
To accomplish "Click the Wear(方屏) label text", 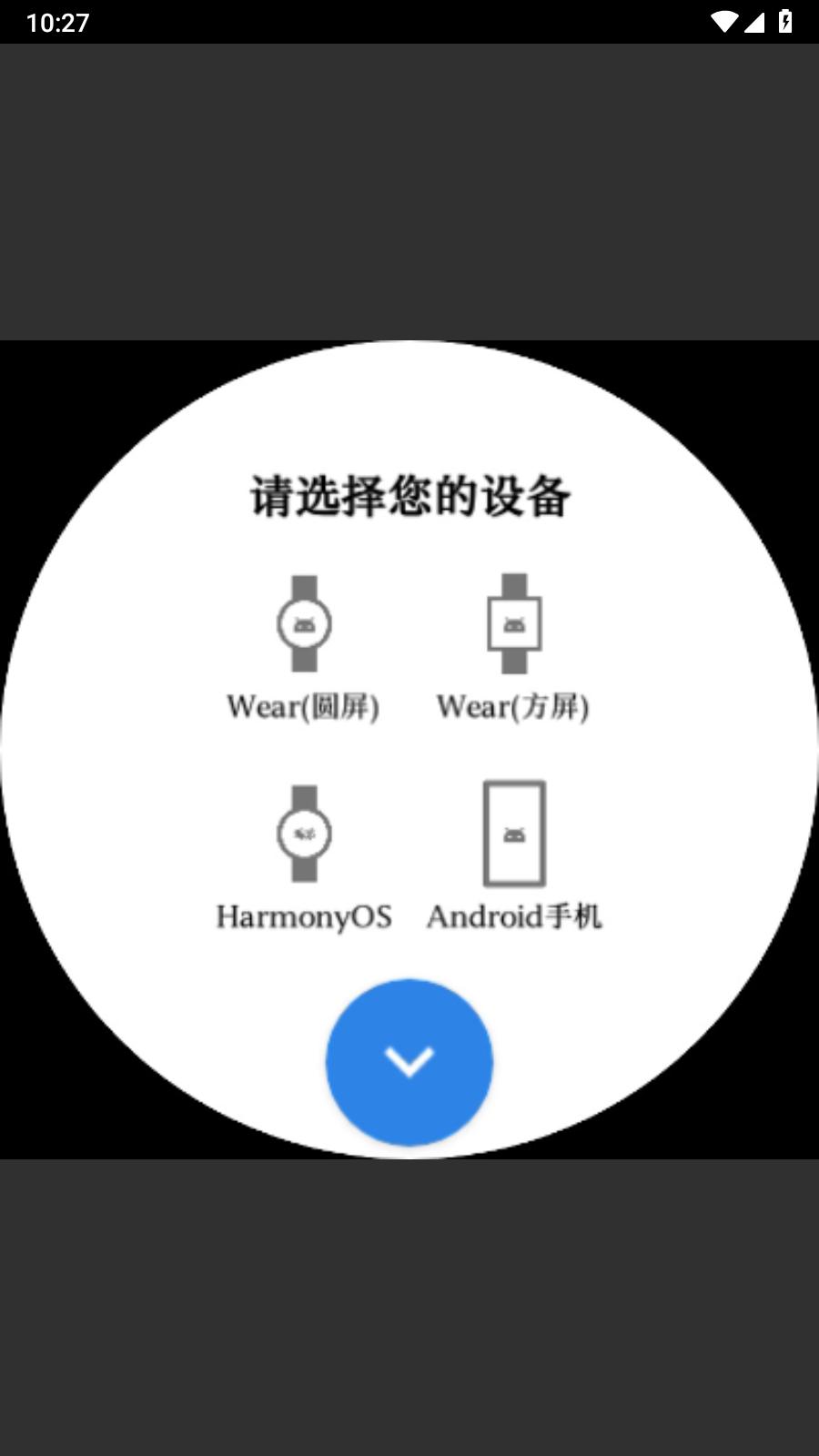I will point(514,703).
